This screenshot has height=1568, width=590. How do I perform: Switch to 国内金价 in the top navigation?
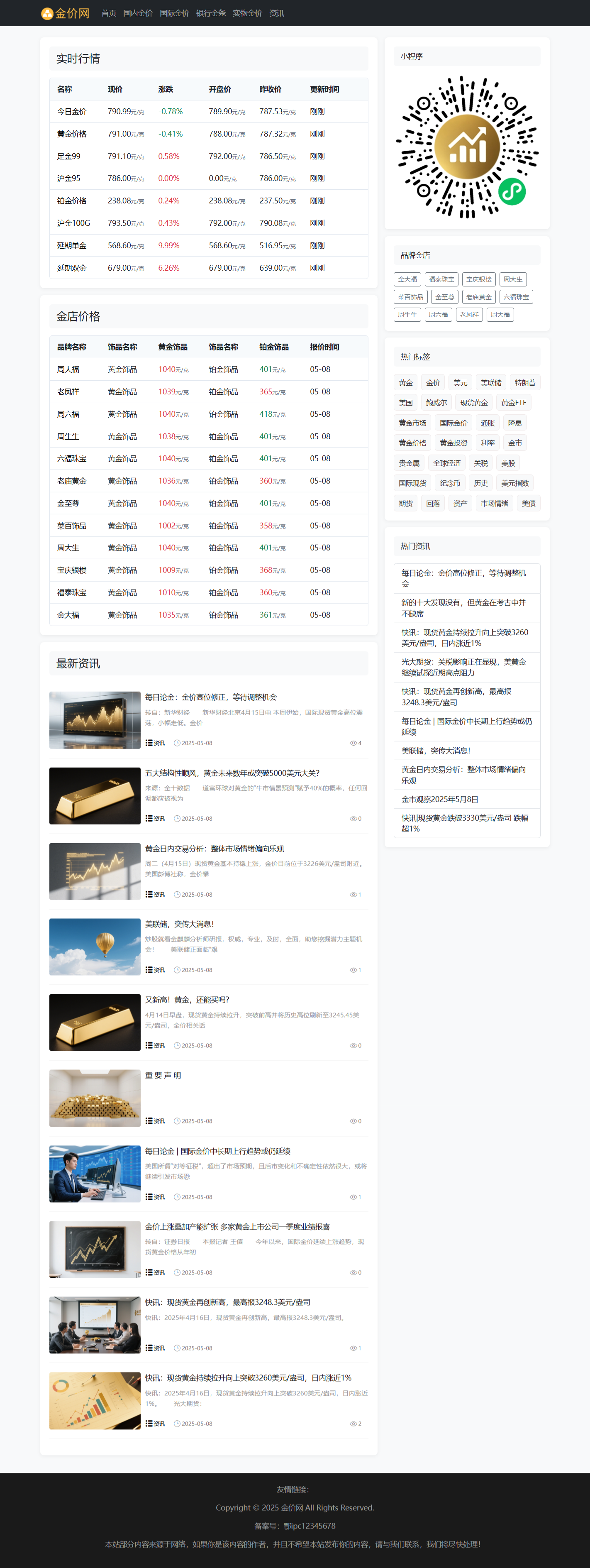coord(137,13)
